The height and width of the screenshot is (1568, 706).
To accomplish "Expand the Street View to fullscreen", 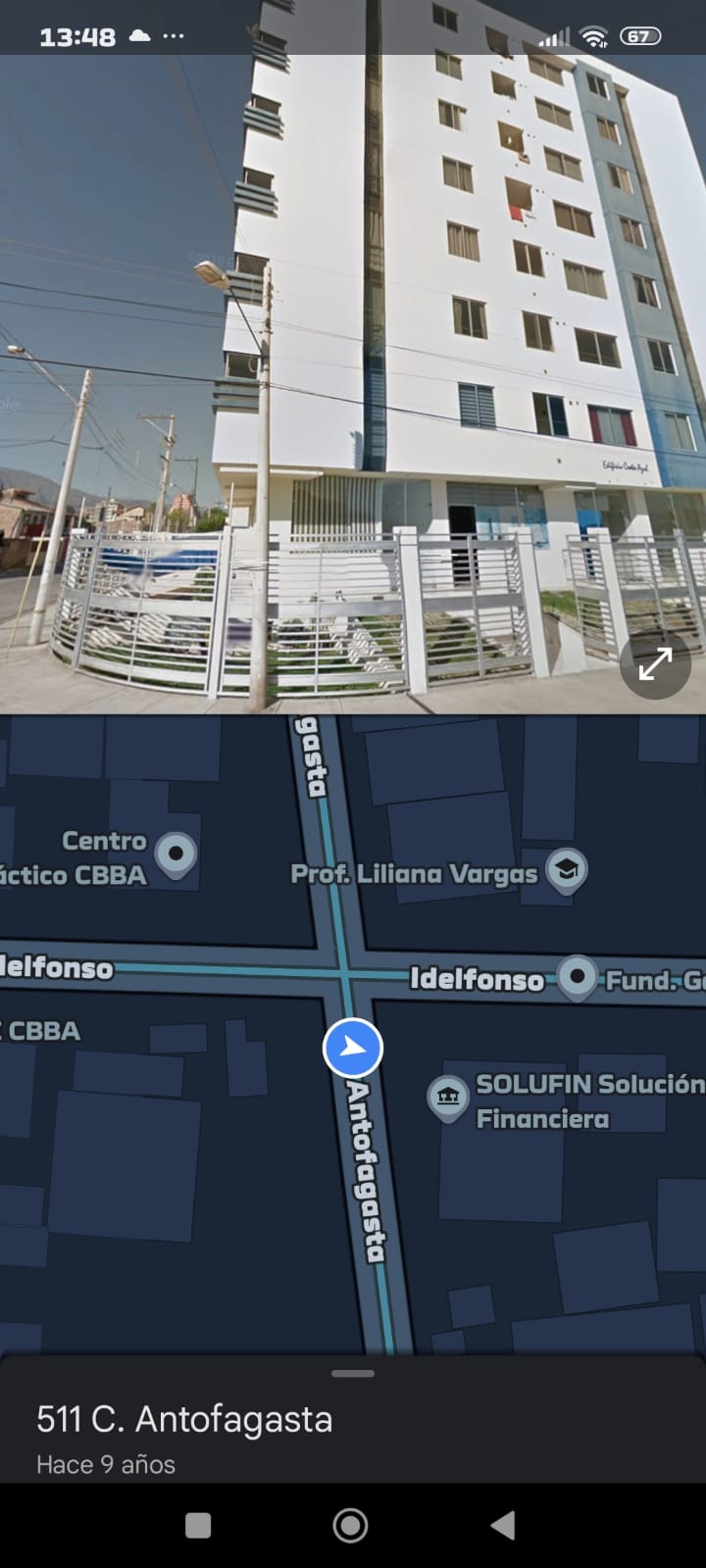I will coord(655,664).
